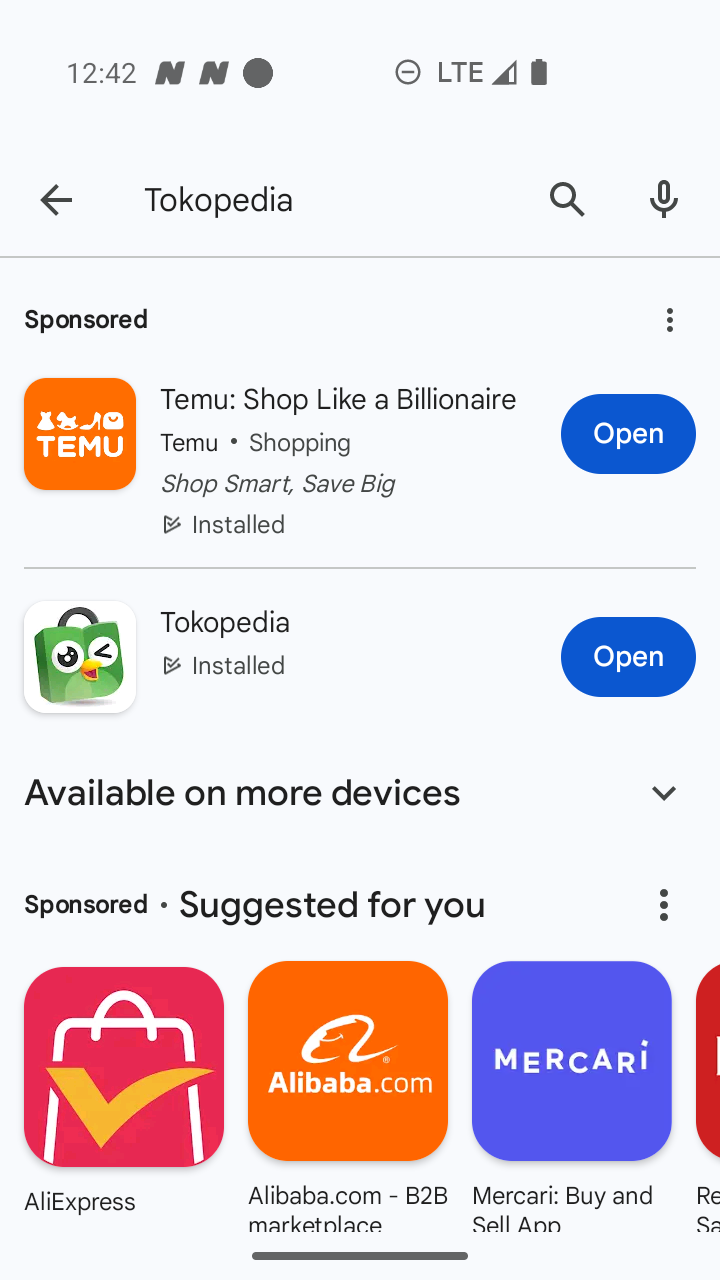Tap the magnifying glass search icon
Screen dimensions: 720x1280
pos(567,200)
